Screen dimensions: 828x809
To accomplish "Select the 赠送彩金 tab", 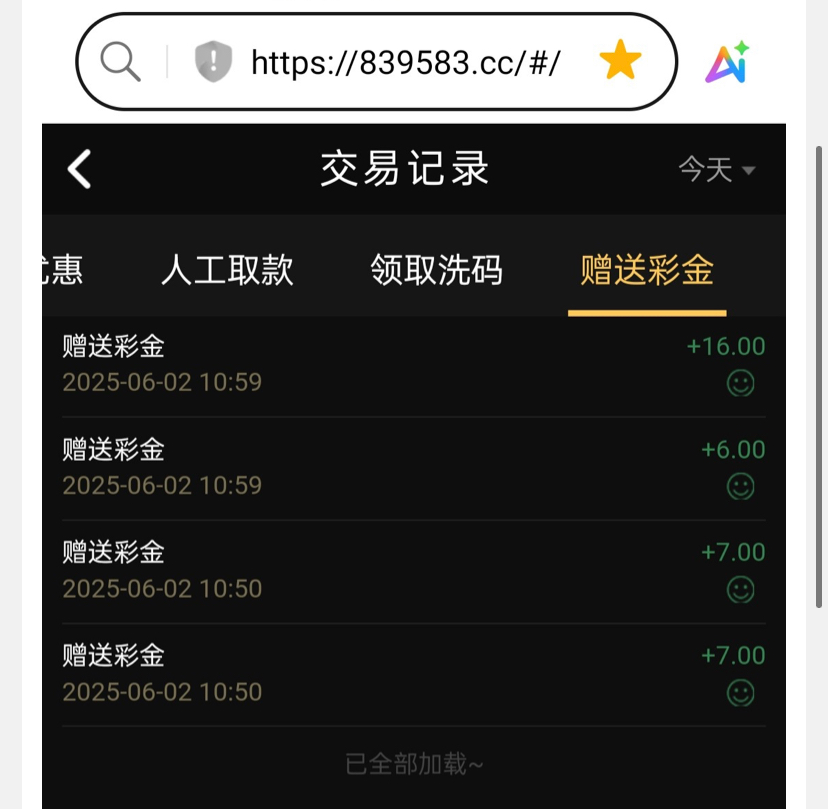I will coord(647,270).
